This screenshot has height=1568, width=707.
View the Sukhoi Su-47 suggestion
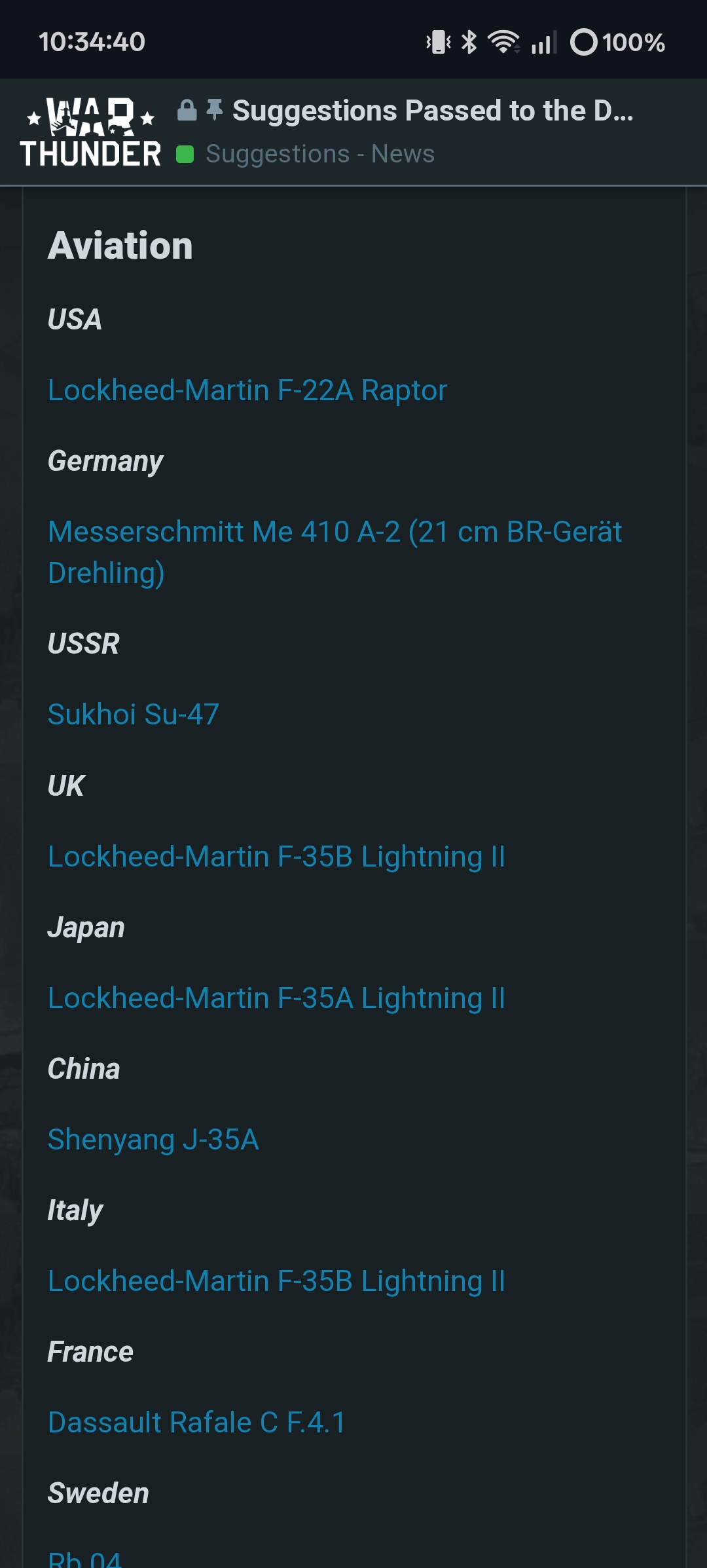tap(134, 714)
